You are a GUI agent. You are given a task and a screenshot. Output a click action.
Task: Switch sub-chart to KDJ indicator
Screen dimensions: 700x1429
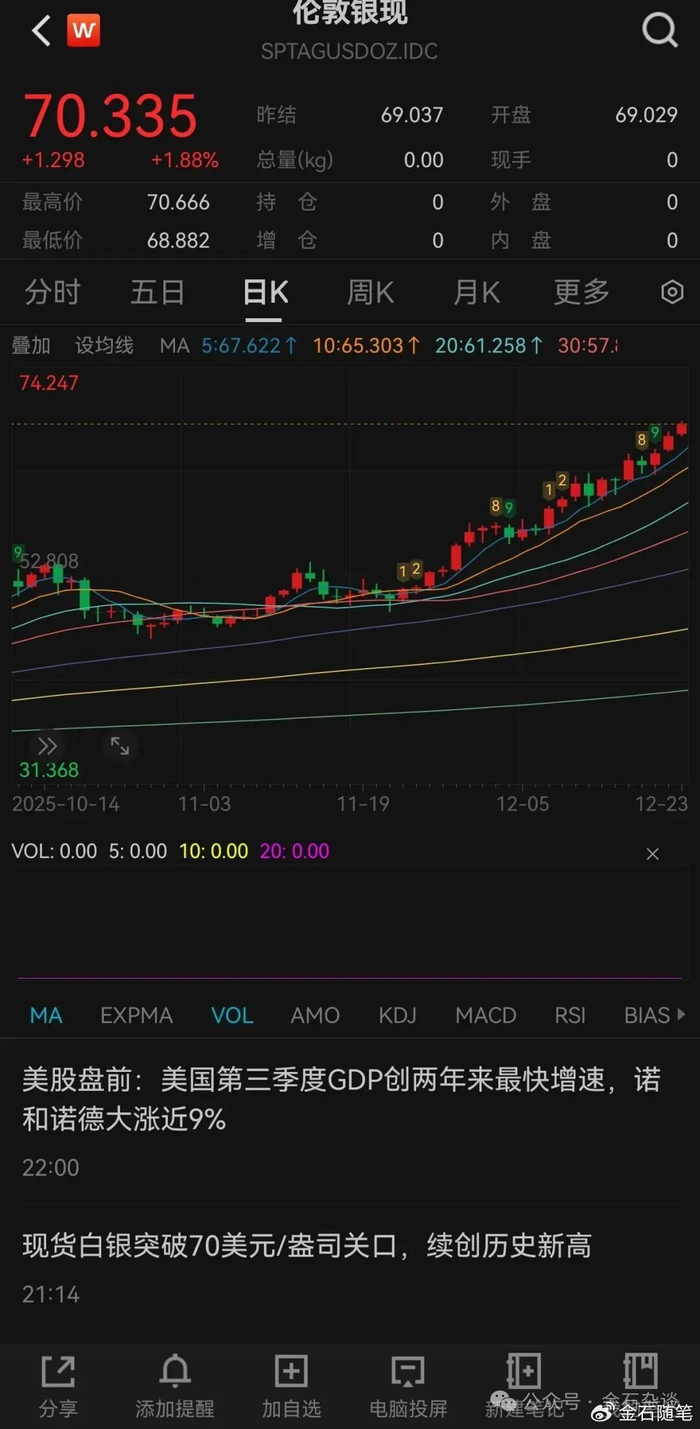397,1015
